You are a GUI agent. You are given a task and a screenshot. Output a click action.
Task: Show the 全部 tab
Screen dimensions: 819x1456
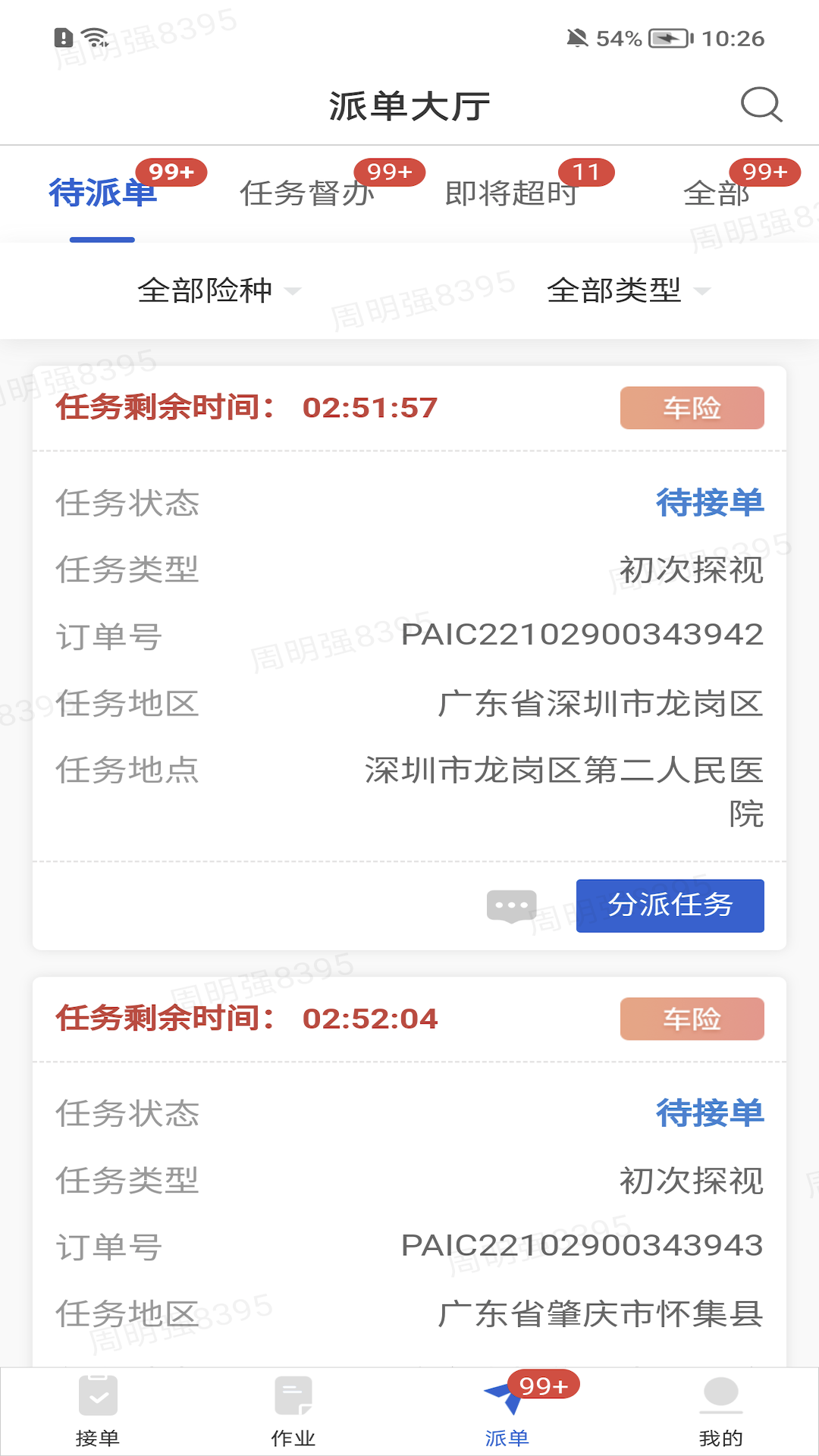point(717,193)
